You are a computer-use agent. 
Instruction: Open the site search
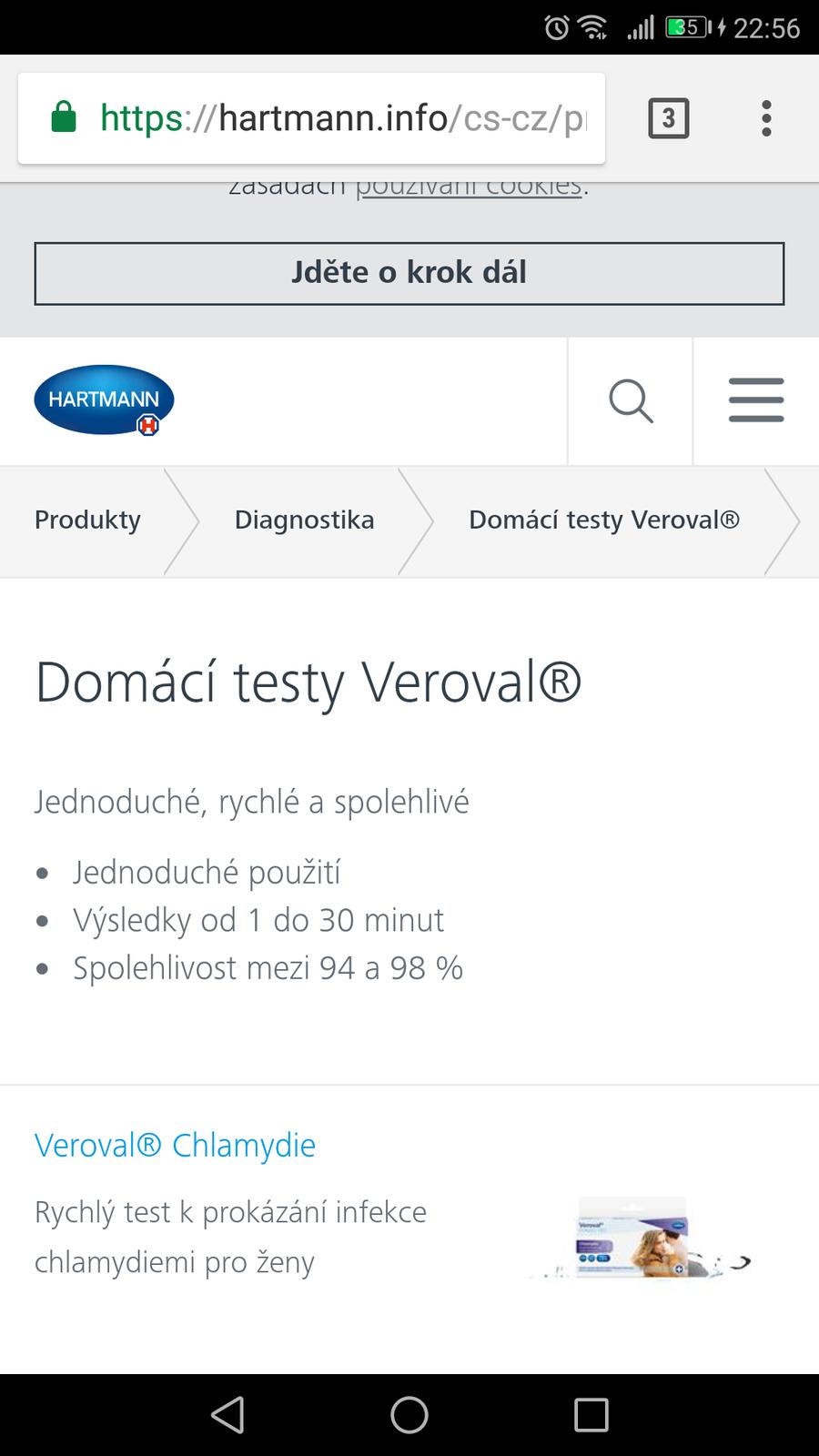pos(631,401)
